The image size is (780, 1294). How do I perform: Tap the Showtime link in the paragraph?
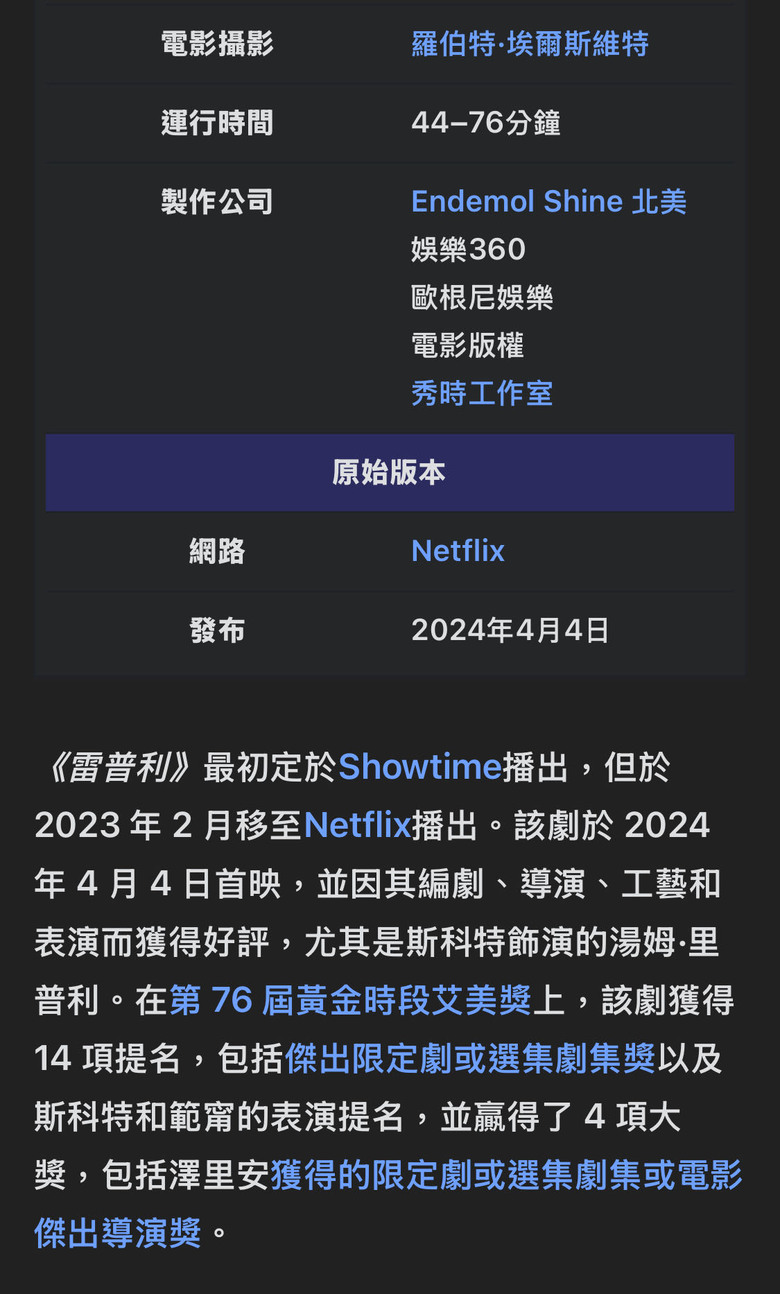coord(419,767)
